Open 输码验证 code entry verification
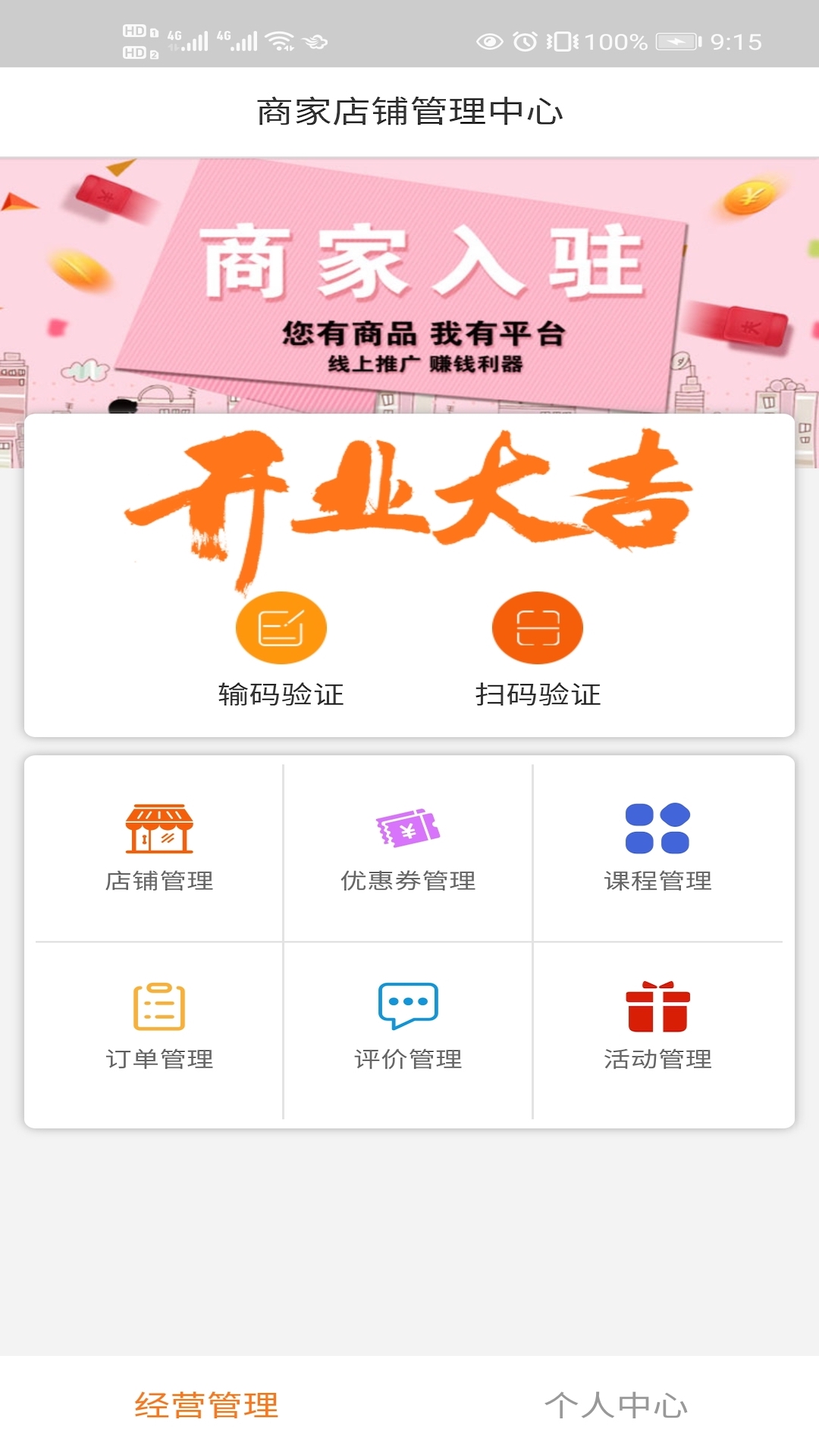This screenshot has width=819, height=1456. coord(281,649)
